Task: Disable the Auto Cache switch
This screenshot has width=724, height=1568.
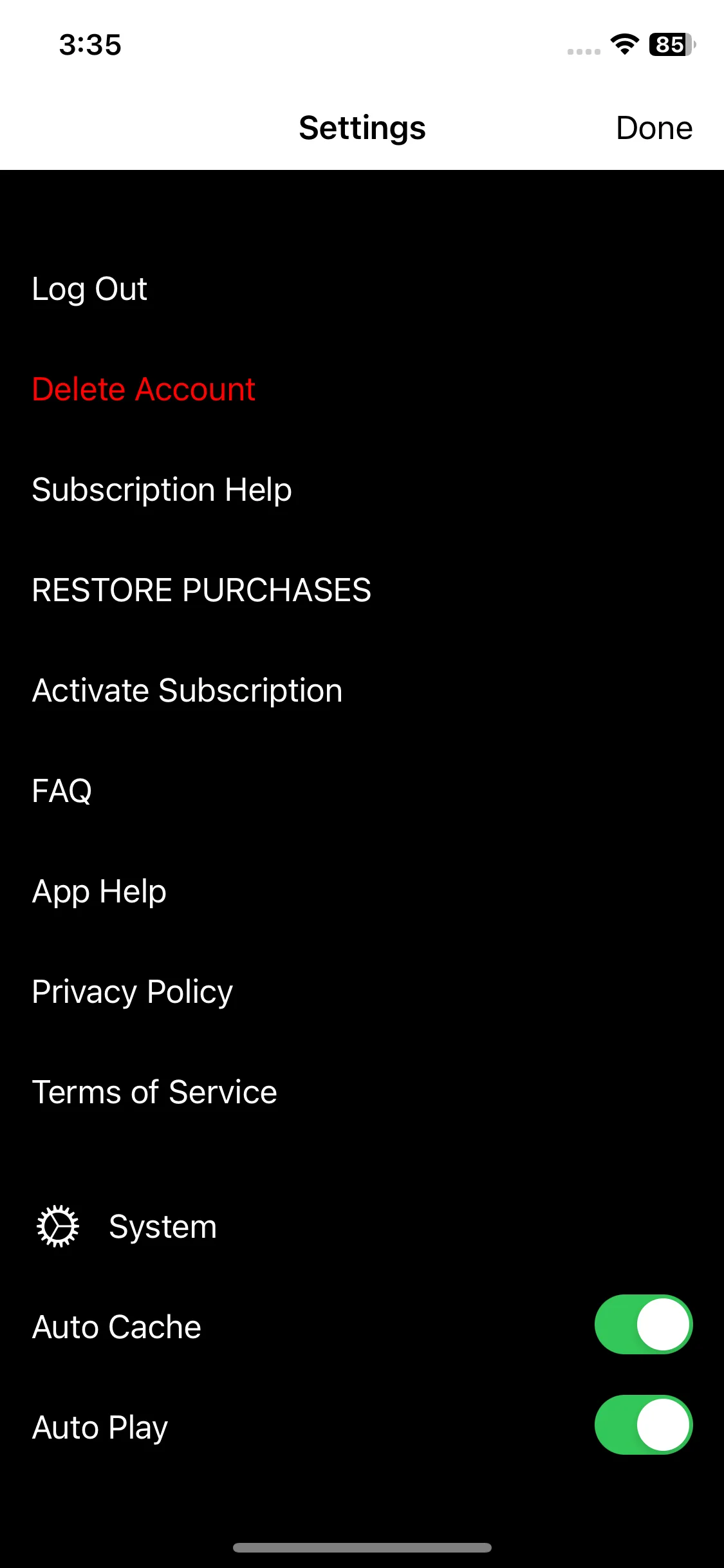Action: point(643,1325)
